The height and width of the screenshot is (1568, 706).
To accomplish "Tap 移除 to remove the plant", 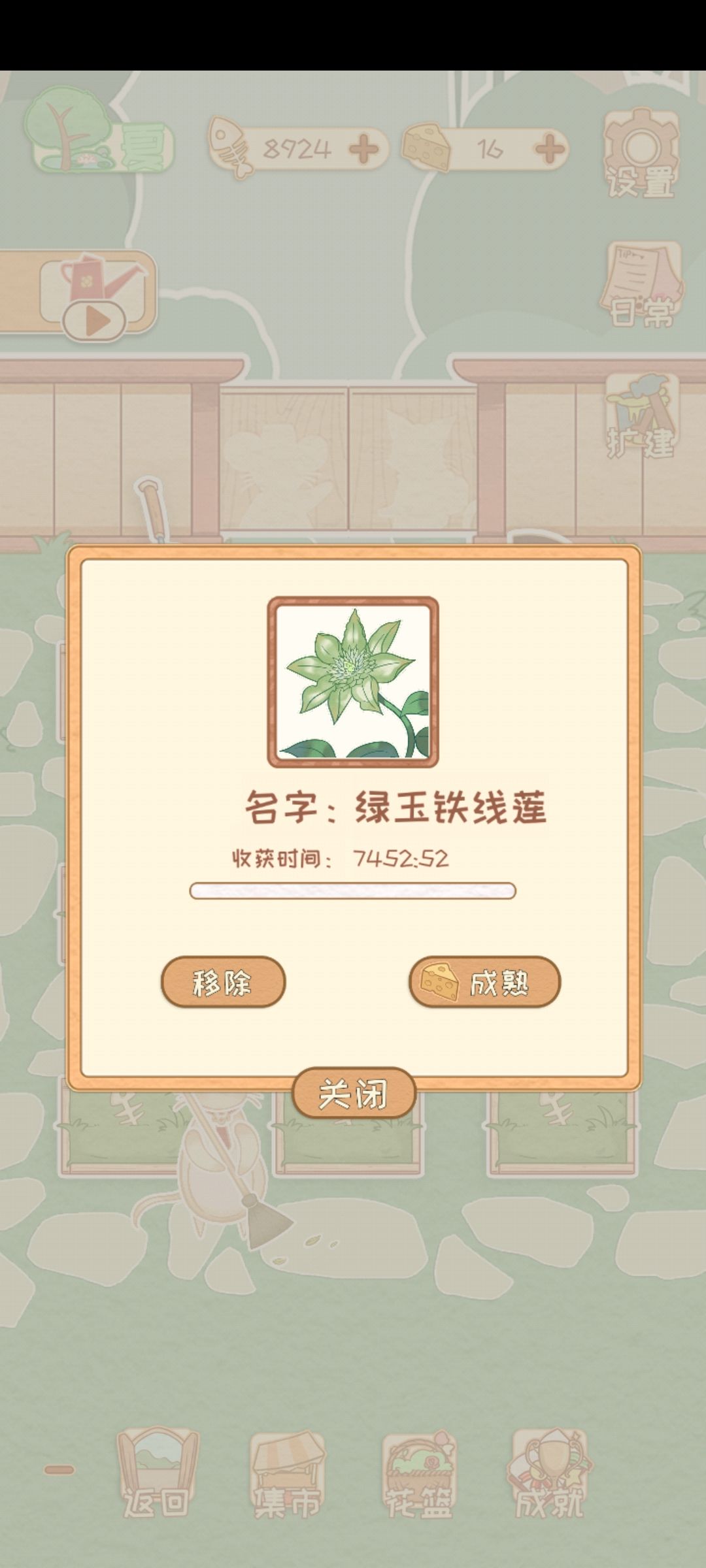I will click(223, 981).
